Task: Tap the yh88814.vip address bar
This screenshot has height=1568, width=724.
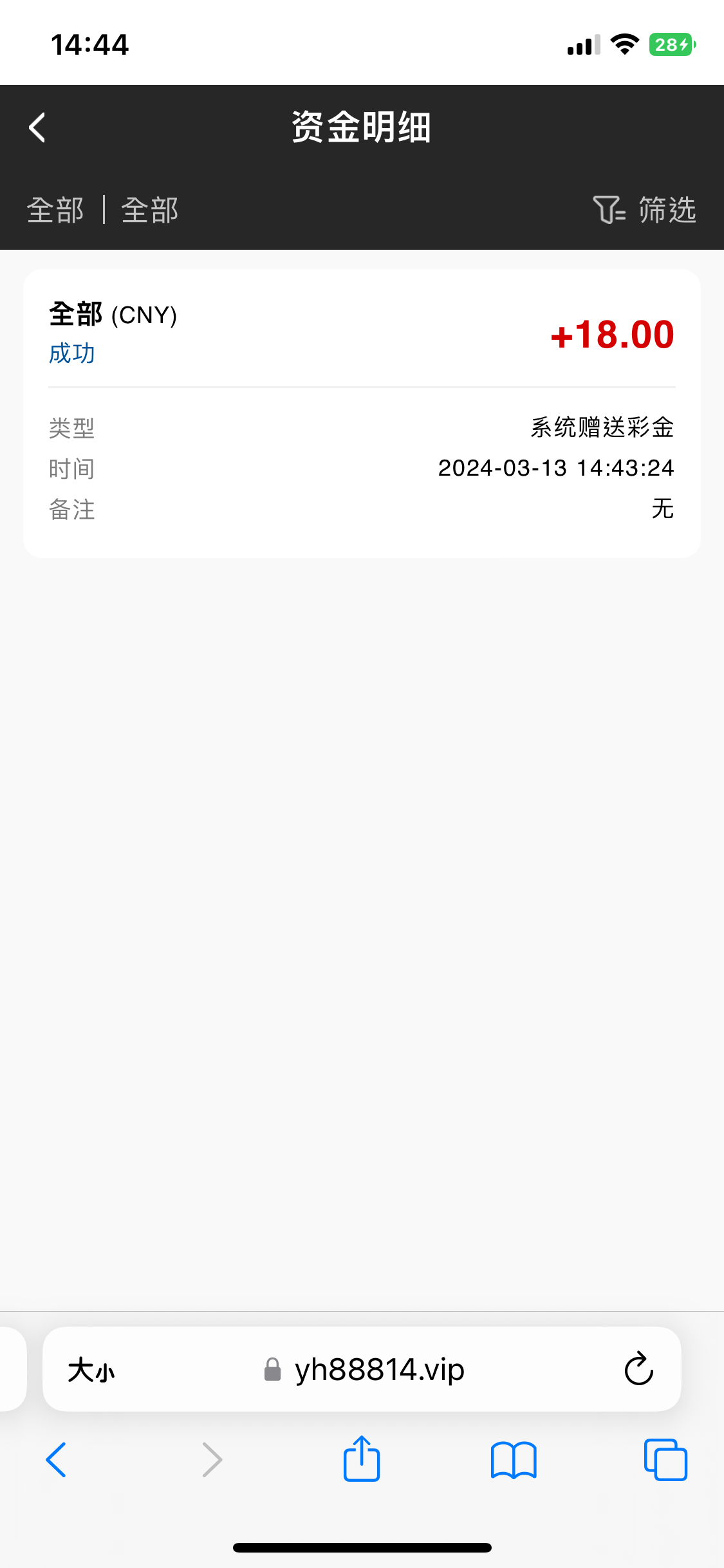Action: [x=364, y=1370]
